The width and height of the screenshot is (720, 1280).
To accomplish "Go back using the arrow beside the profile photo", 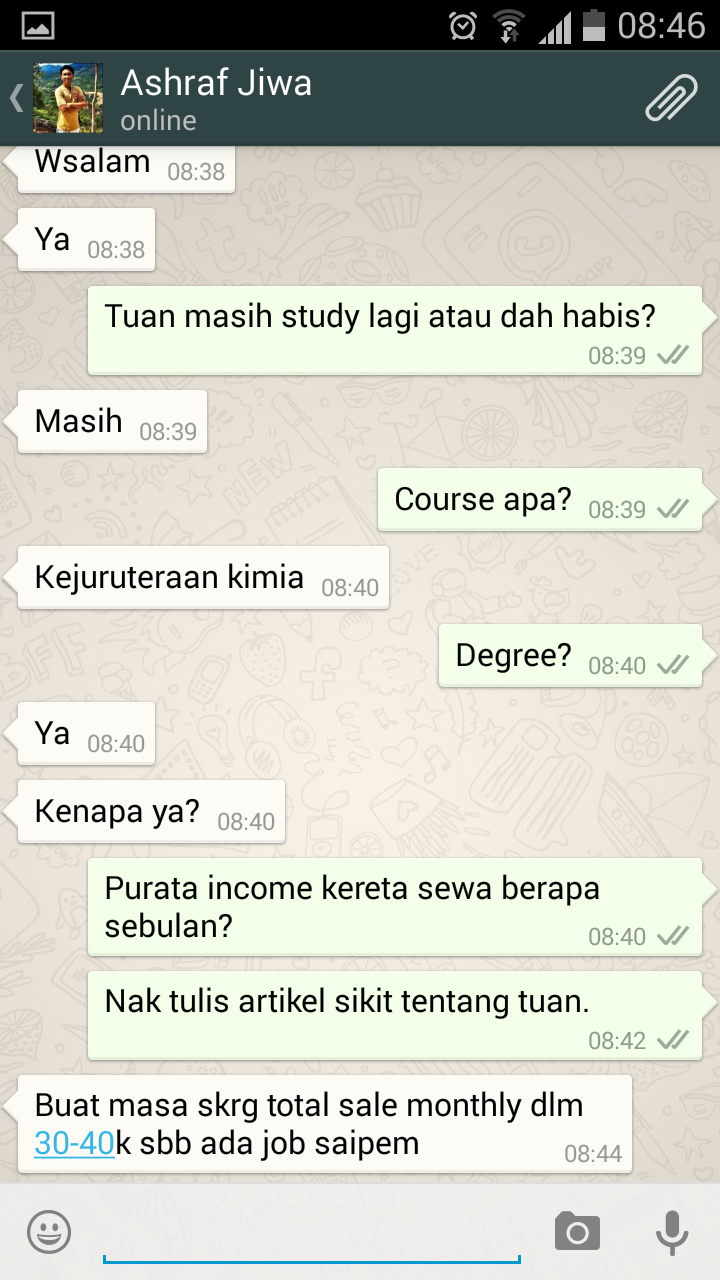I will [x=16, y=98].
